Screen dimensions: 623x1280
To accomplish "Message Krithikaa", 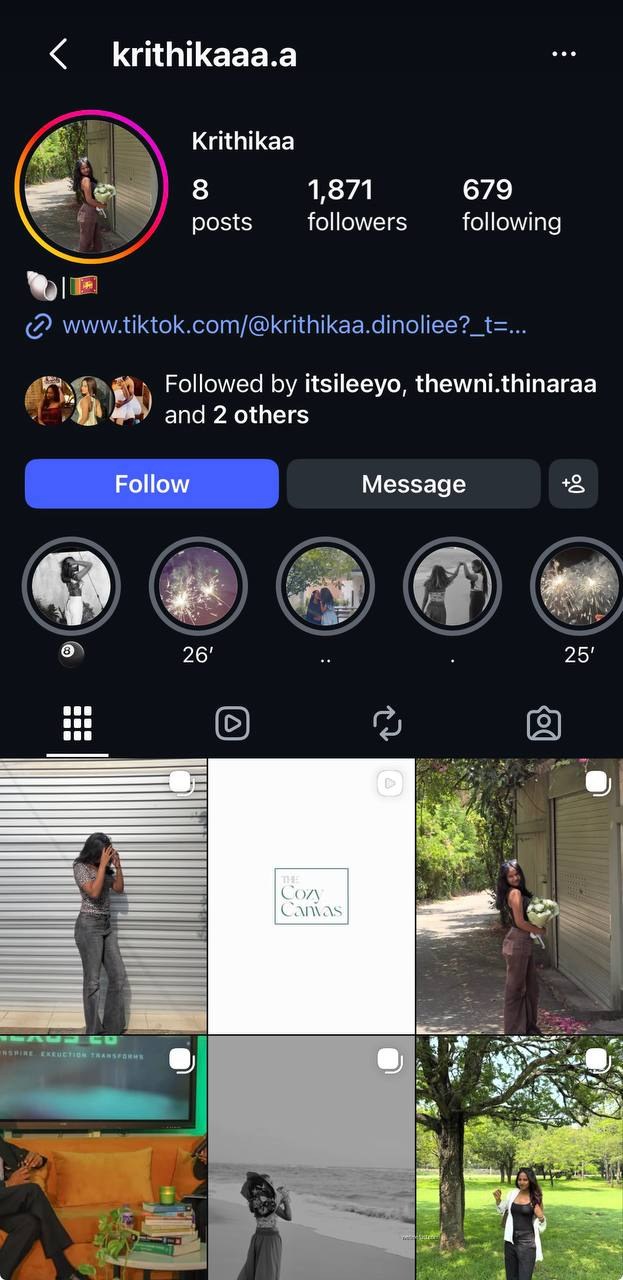I will coord(414,484).
